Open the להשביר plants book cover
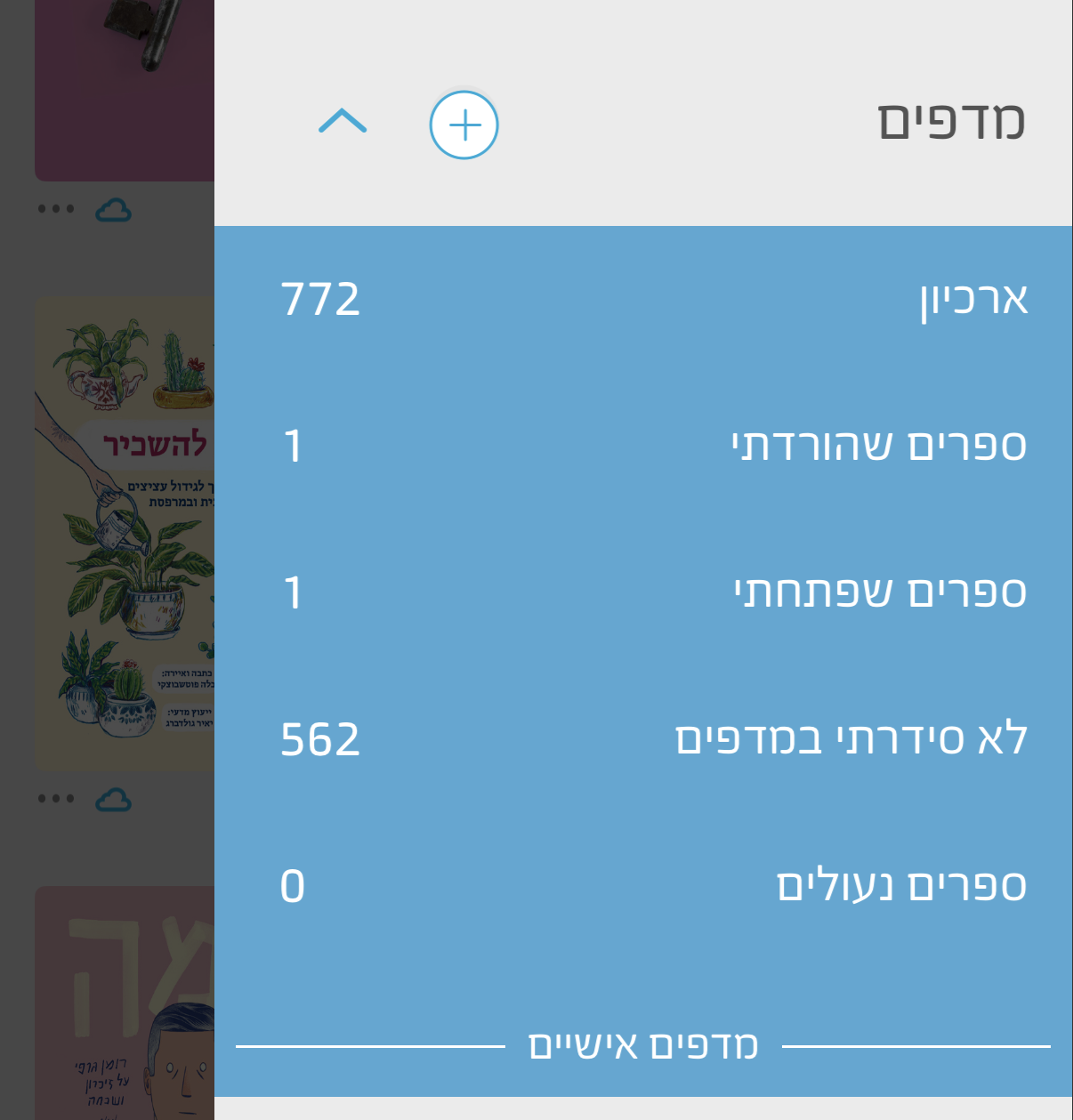 point(125,534)
